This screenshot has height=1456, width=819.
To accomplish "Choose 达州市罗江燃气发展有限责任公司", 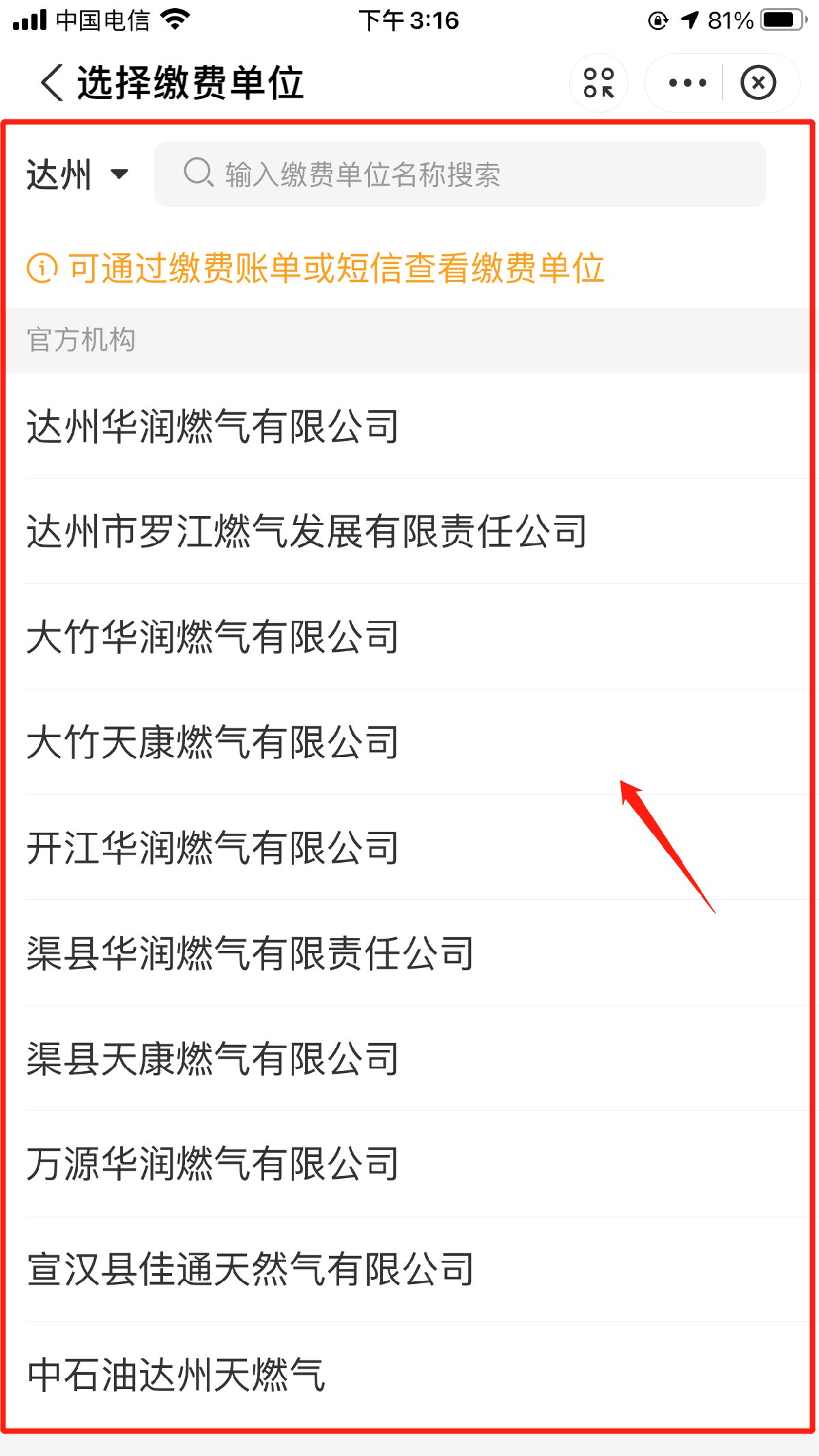I will click(x=307, y=532).
